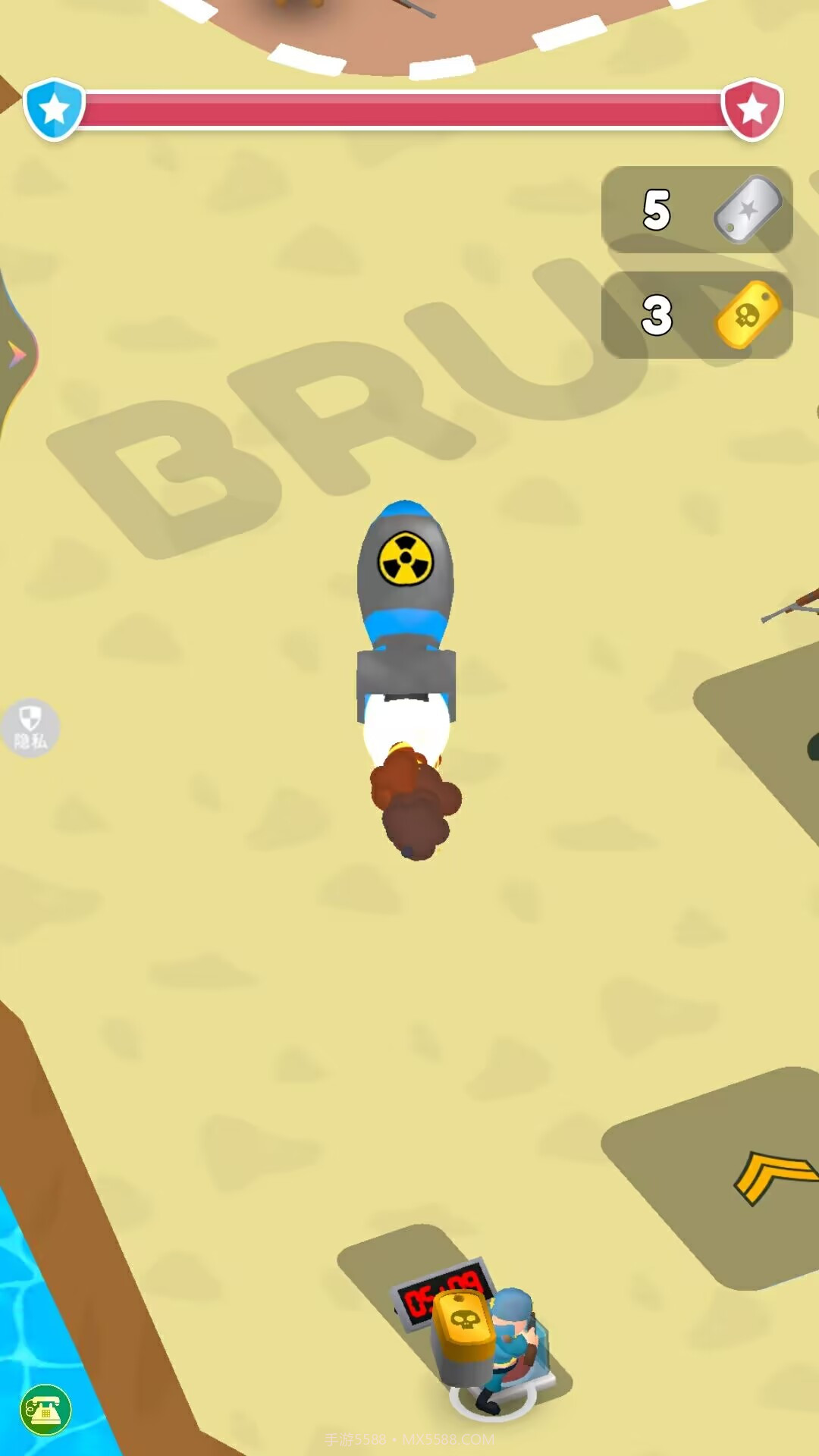Open the privacy shield button
The width and height of the screenshot is (819, 1456).
point(30,726)
